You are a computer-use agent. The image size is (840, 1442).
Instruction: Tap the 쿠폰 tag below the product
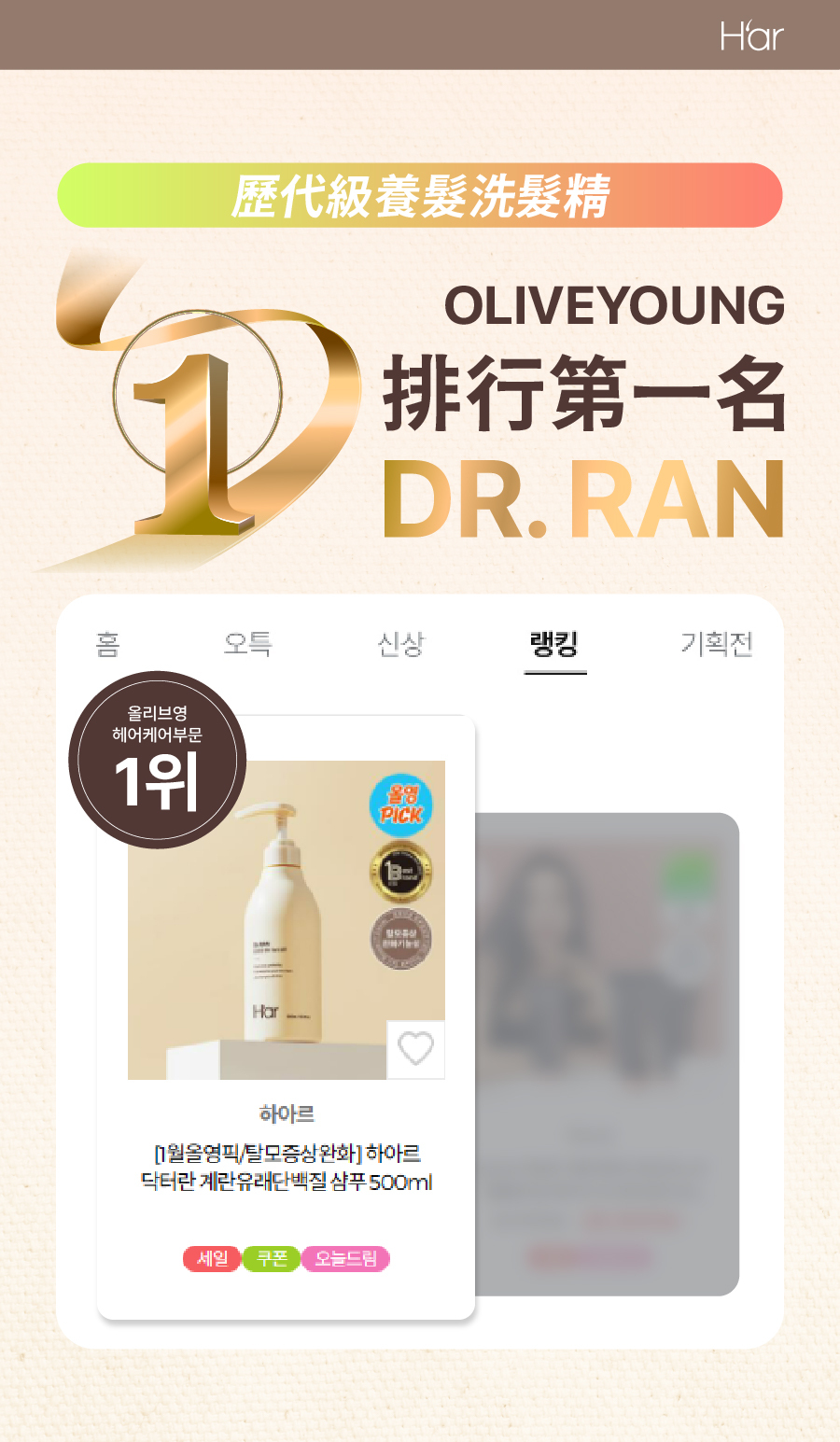[272, 1258]
